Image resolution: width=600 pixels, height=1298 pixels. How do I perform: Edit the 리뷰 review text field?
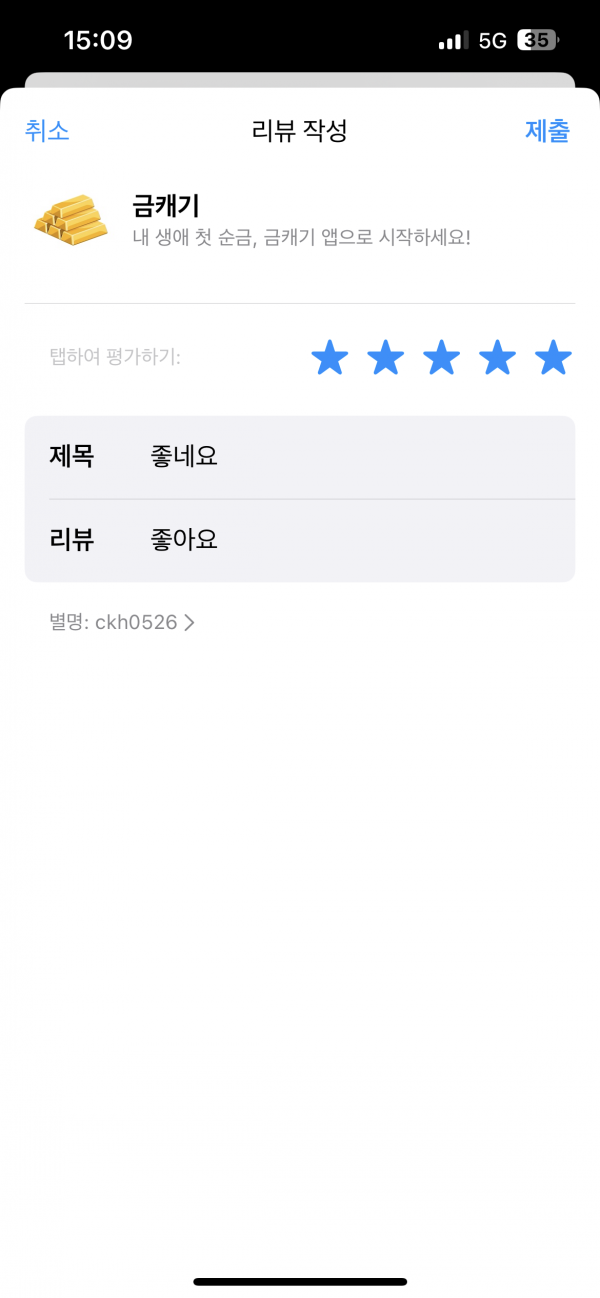point(300,540)
